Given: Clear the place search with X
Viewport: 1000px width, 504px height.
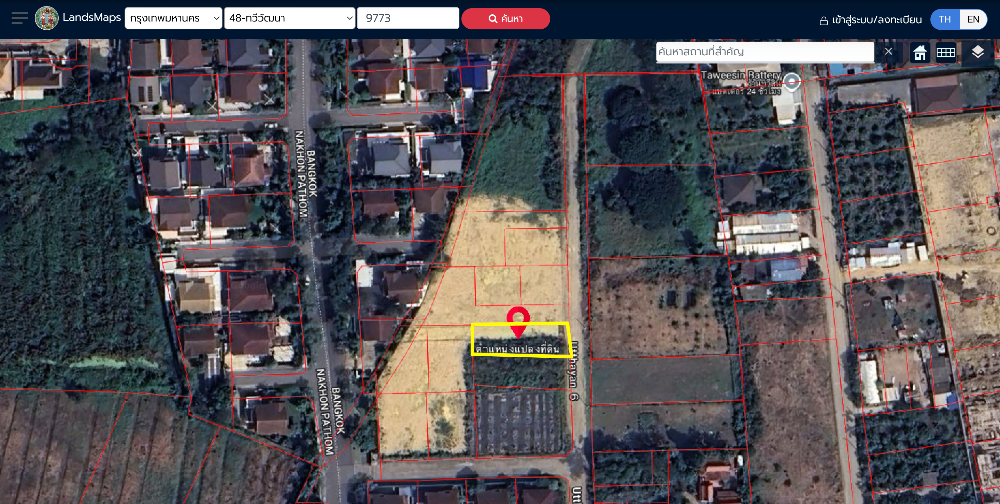Looking at the screenshot, I should (x=888, y=51).
